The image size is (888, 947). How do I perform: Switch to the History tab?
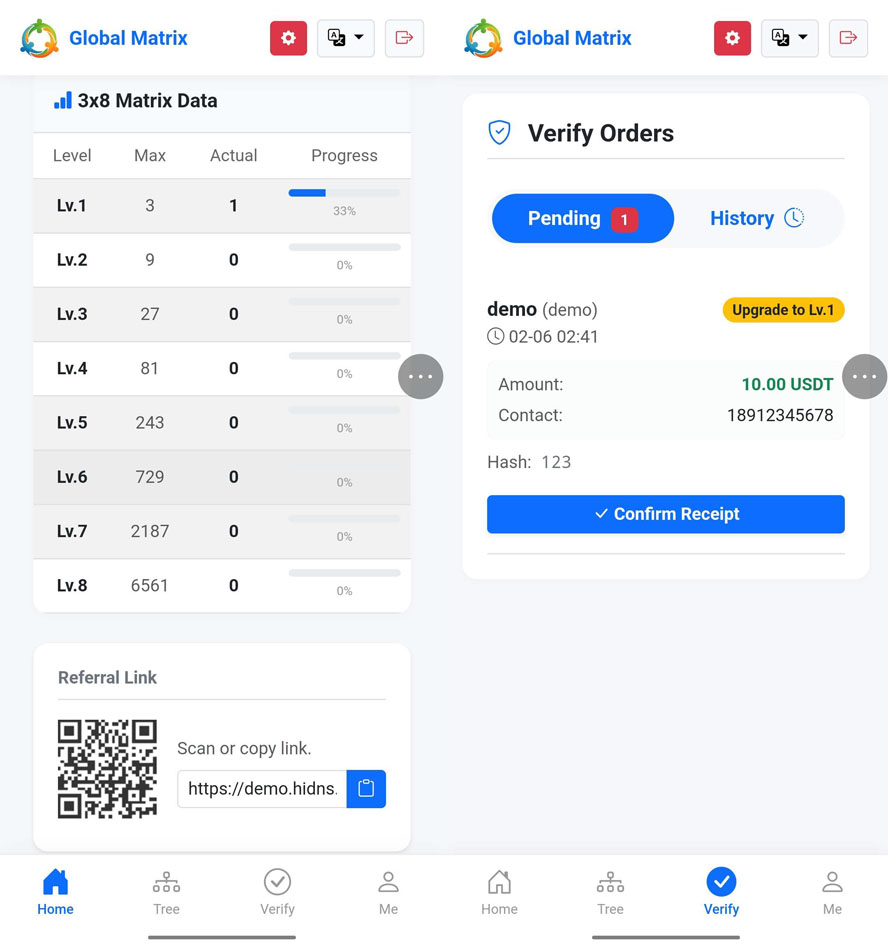coord(756,218)
